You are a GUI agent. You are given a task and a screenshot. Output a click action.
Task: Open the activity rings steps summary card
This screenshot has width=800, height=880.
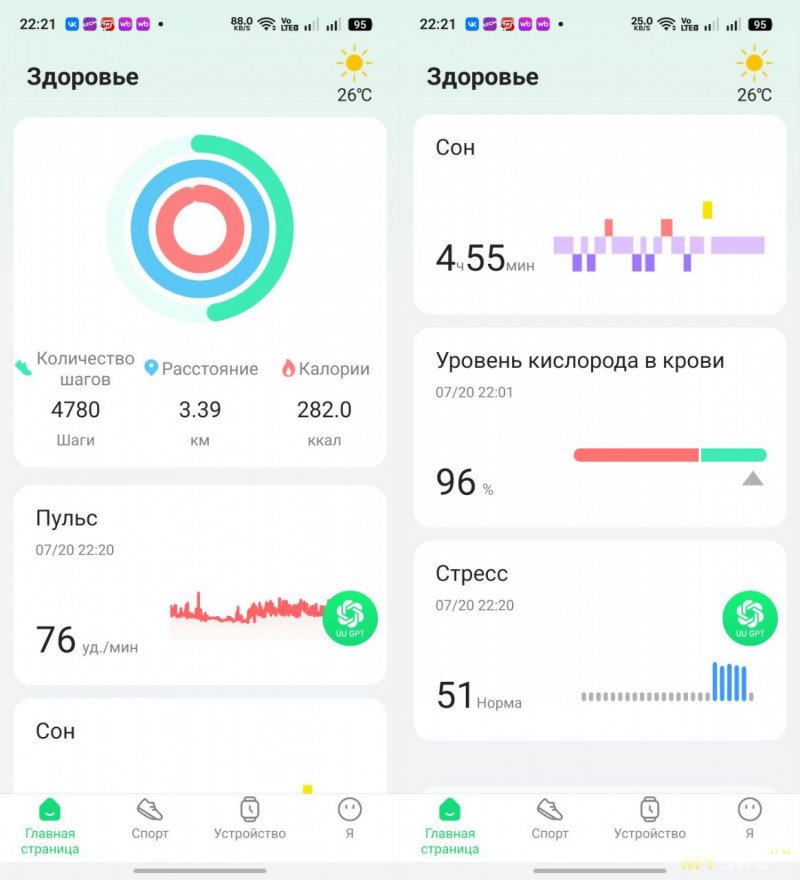200,292
